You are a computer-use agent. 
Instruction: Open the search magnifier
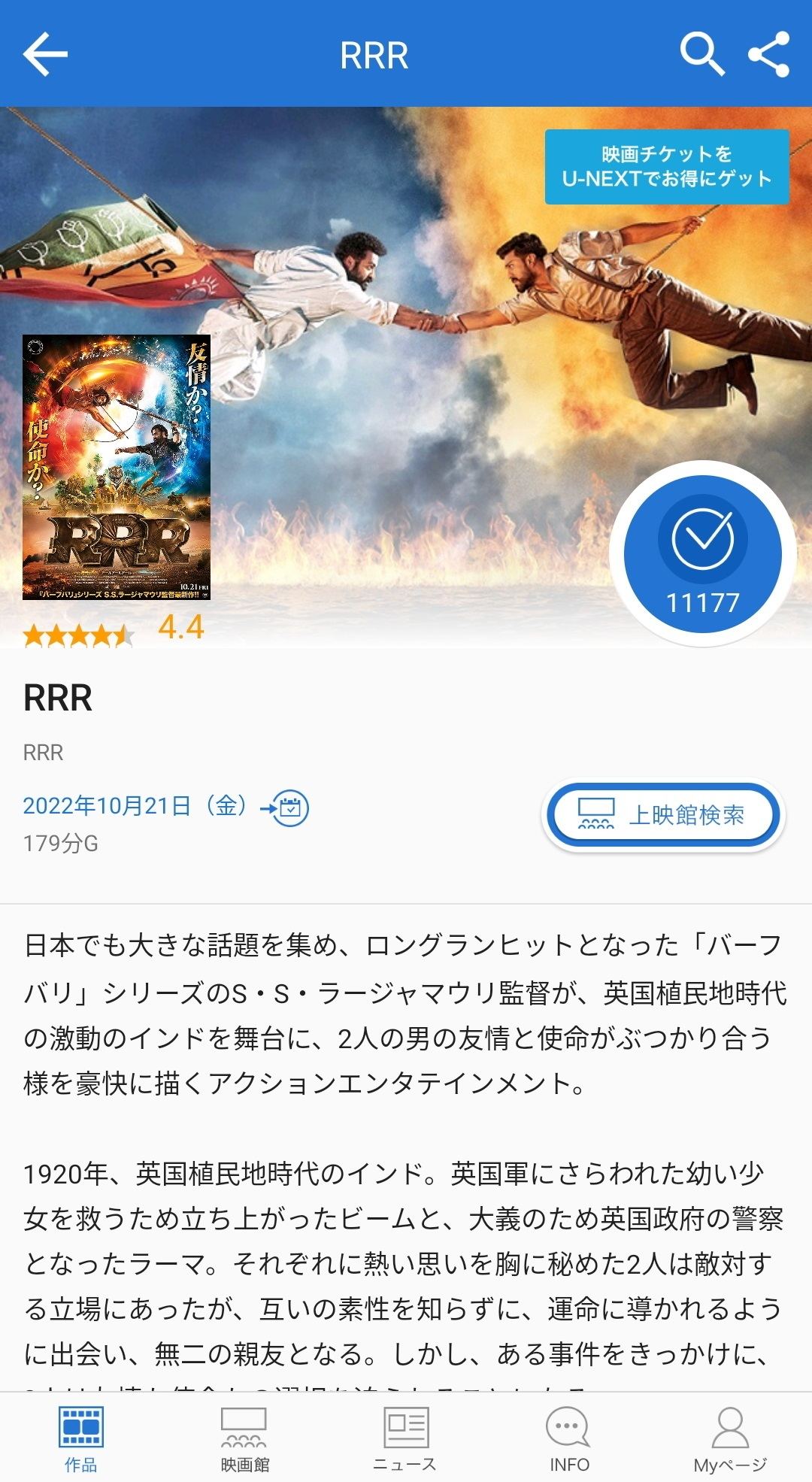701,54
